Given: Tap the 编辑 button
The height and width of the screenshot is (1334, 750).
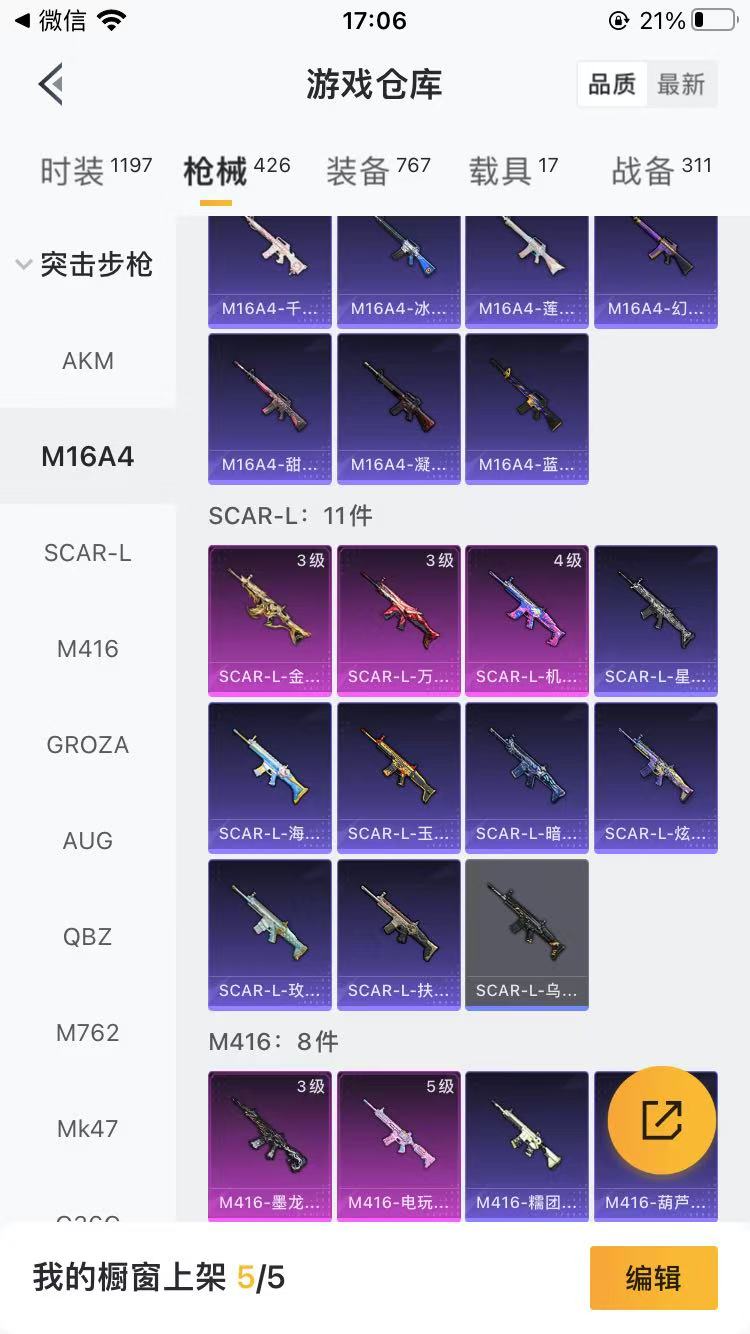Looking at the screenshot, I should 653,1277.
